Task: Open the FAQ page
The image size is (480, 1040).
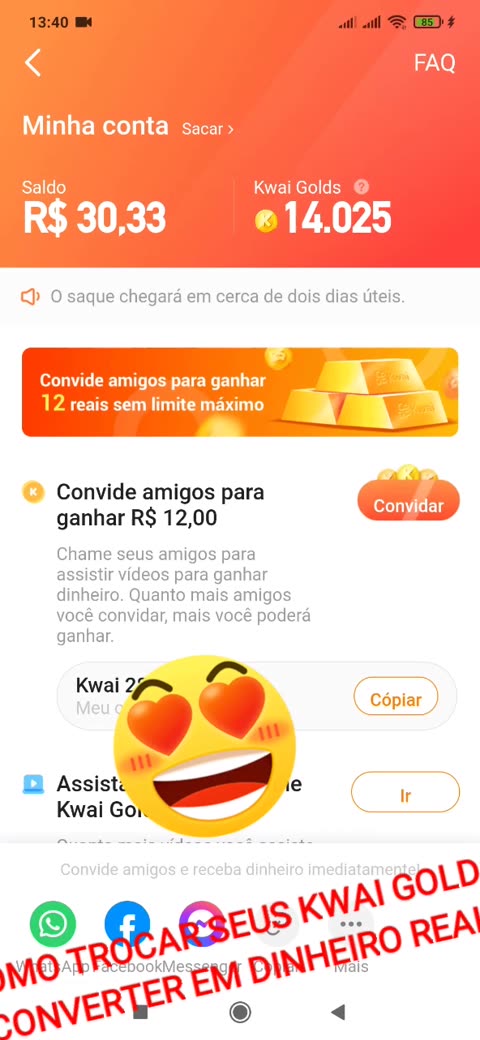Action: [x=434, y=63]
